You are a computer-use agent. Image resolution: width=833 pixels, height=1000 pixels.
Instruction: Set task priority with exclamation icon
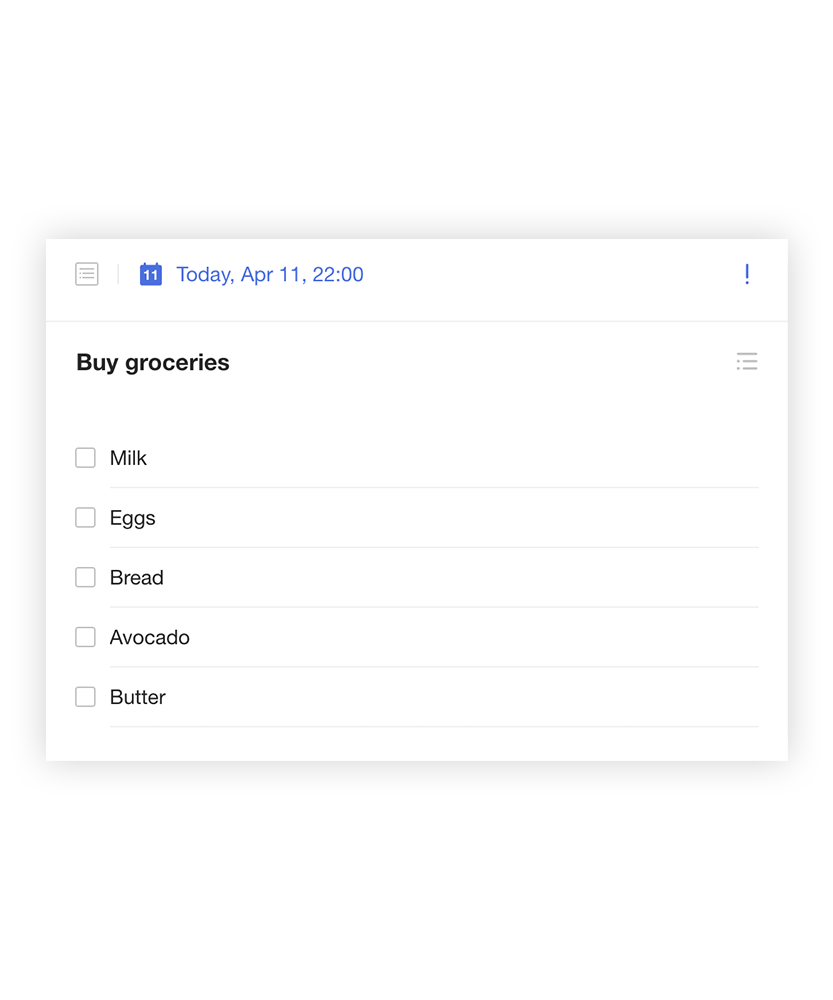tap(747, 274)
